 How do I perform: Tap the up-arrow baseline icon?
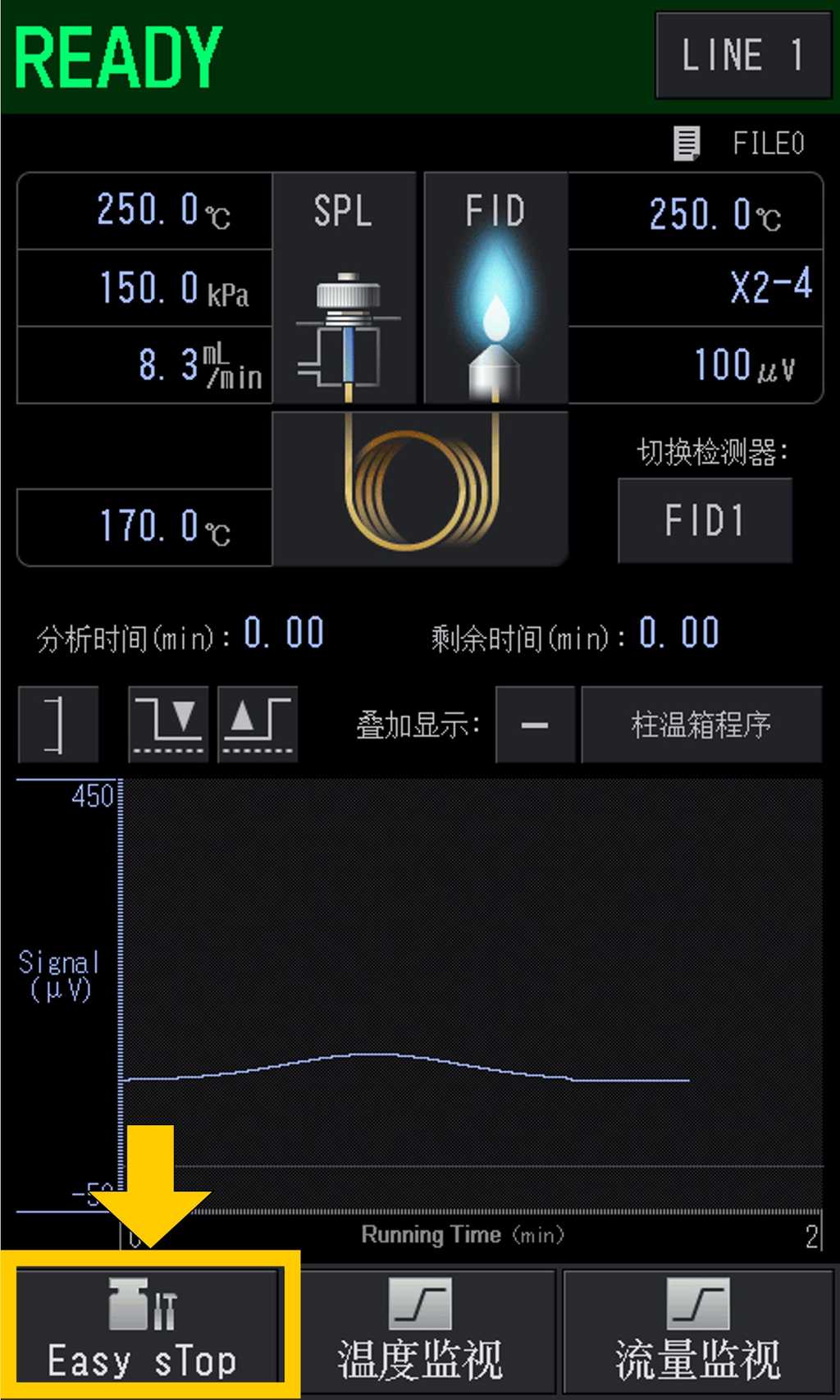tap(258, 725)
